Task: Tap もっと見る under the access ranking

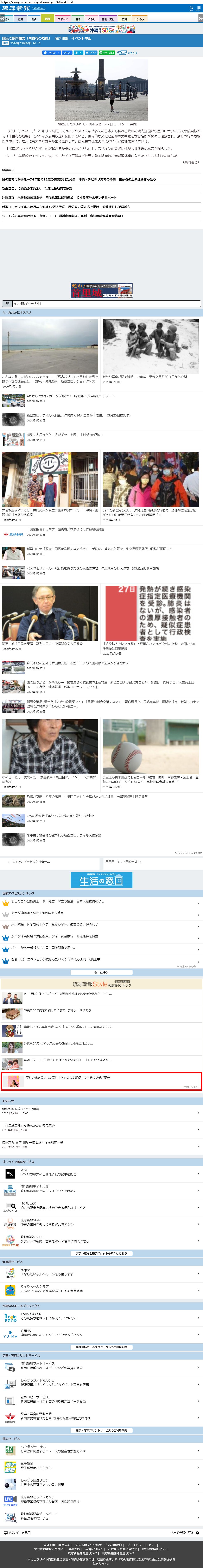Action: click(102, 972)
